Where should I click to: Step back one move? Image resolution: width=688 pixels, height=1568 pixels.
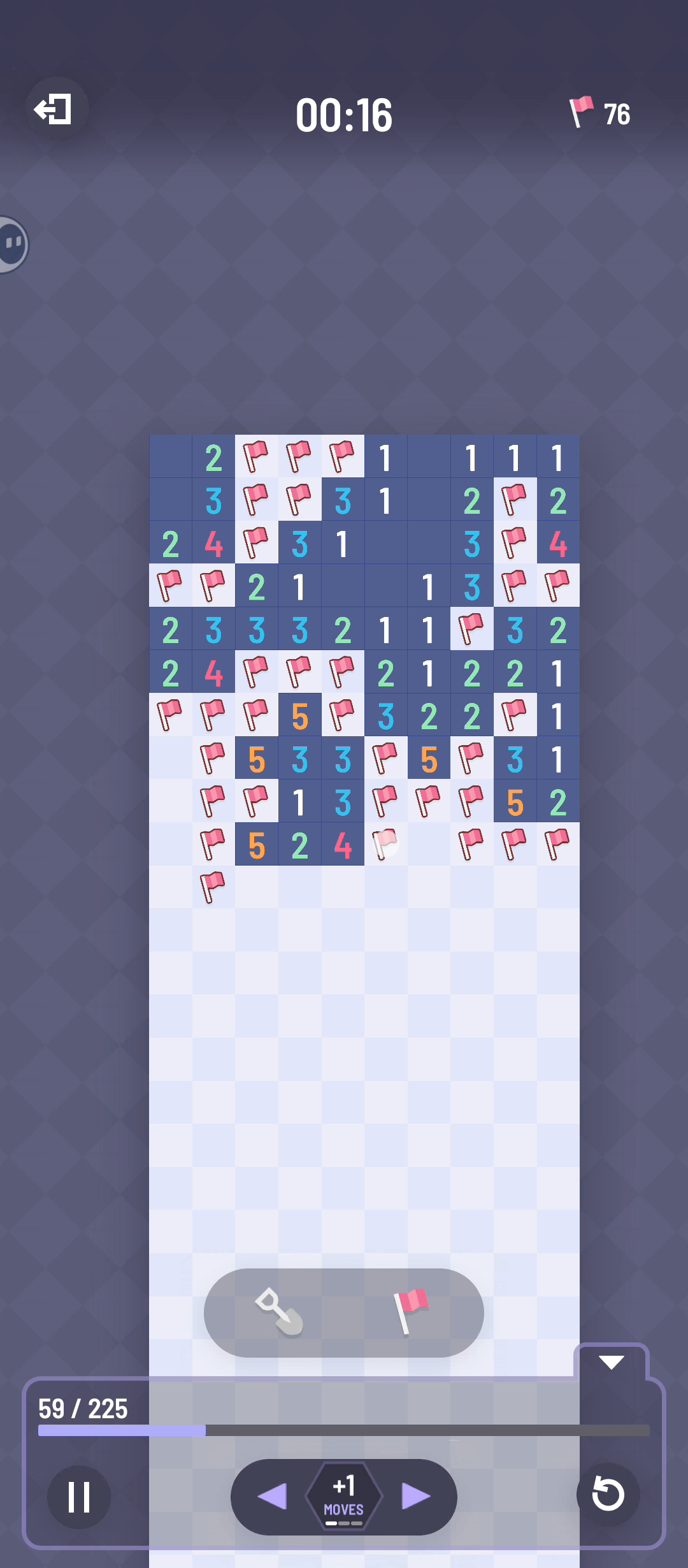(271, 1496)
